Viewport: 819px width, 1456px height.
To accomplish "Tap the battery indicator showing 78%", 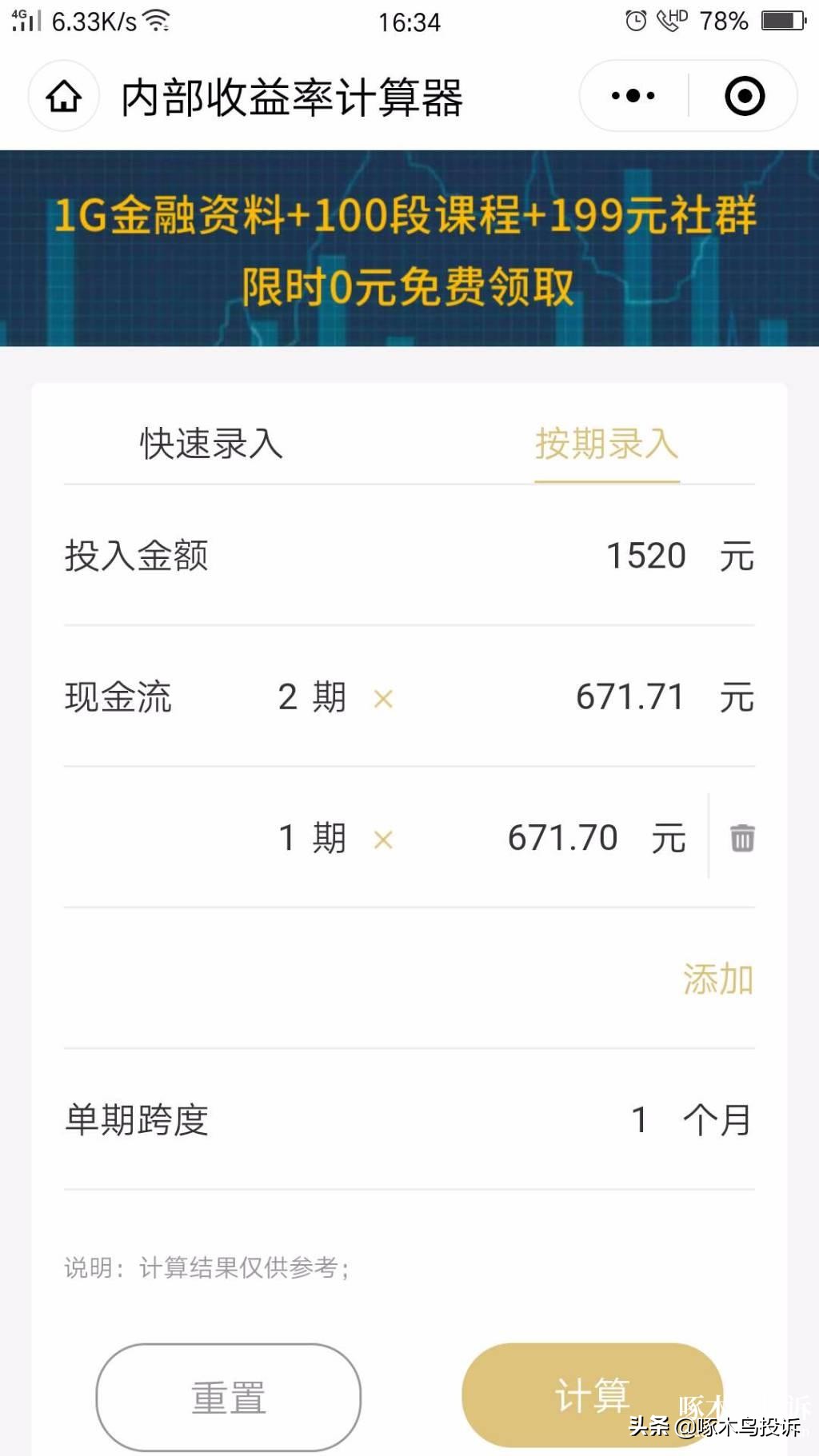I will pos(774,22).
